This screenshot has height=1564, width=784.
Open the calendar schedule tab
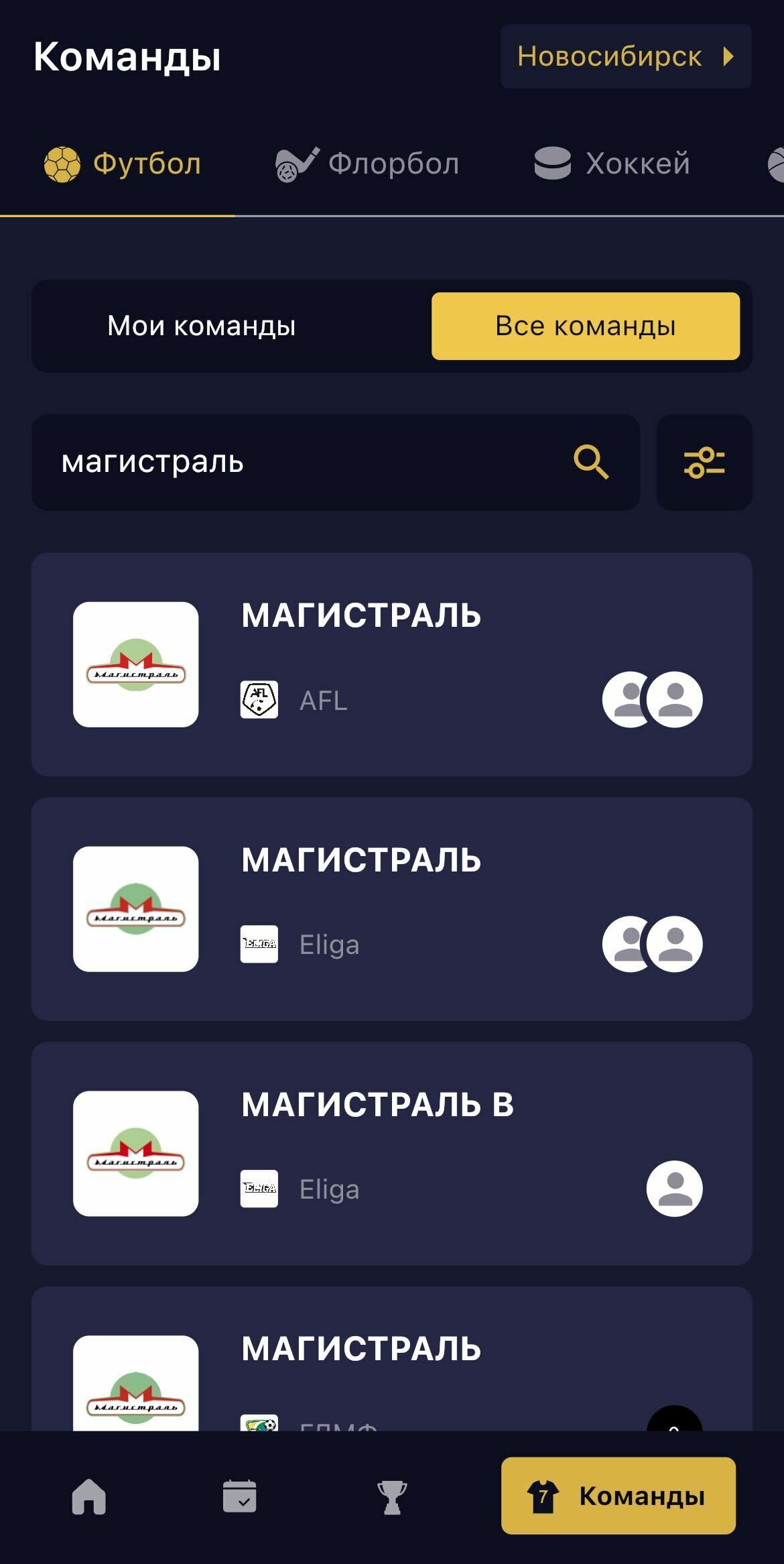click(x=239, y=1496)
